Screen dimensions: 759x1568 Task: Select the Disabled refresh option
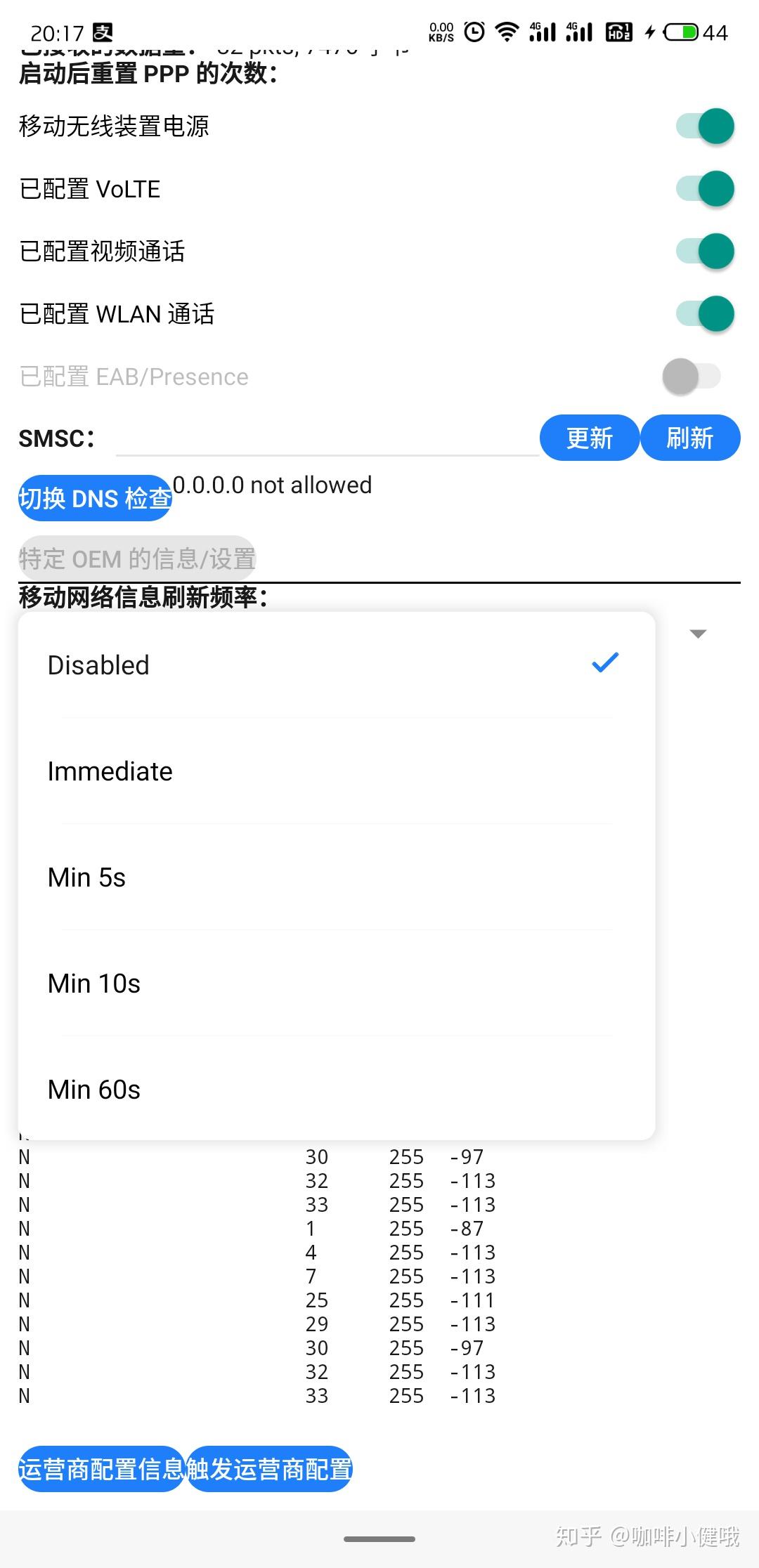coord(337,665)
